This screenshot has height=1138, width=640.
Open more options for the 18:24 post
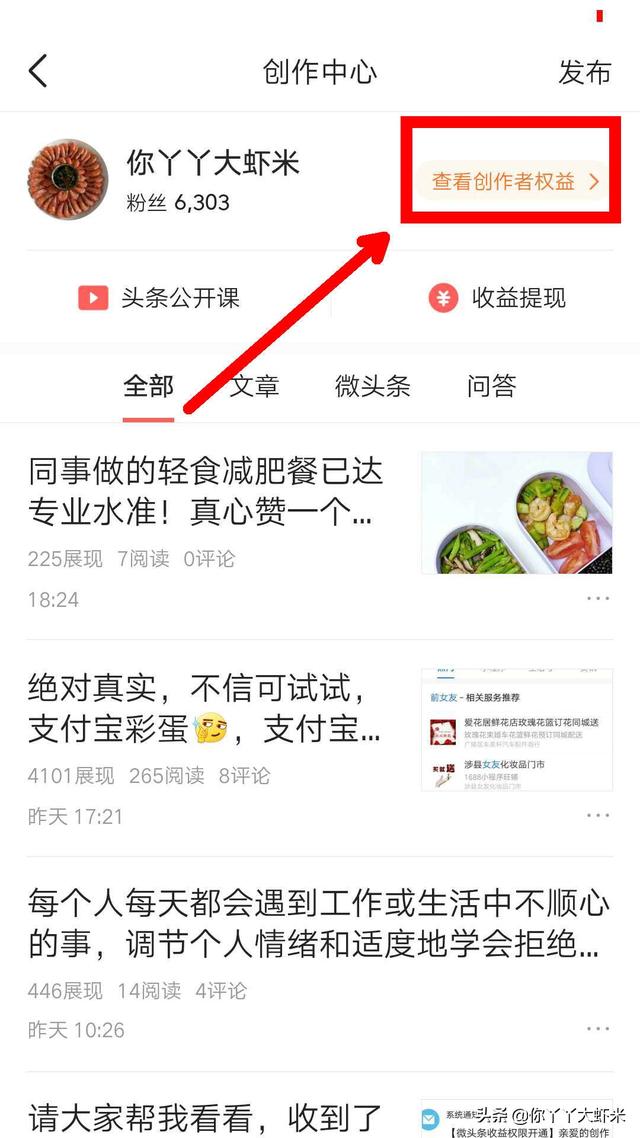tap(598, 598)
